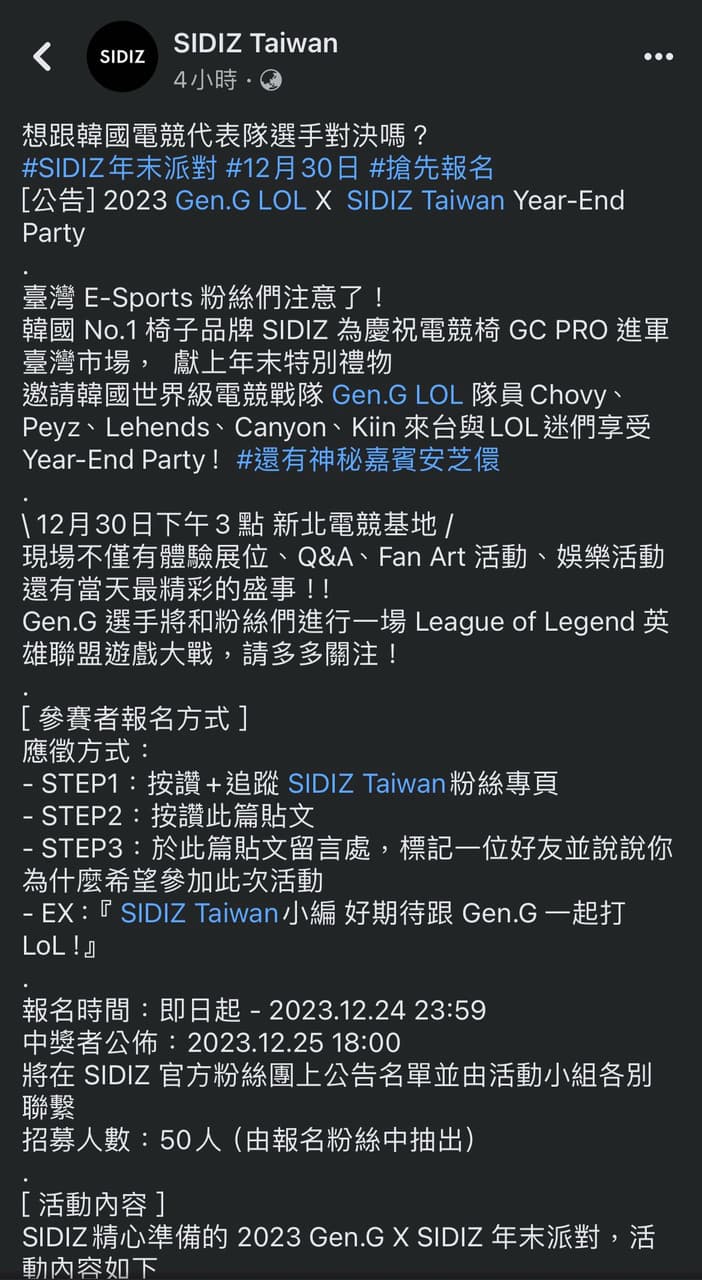The height and width of the screenshot is (1280, 702).
Task: Go back using the back arrow
Action: [42, 57]
